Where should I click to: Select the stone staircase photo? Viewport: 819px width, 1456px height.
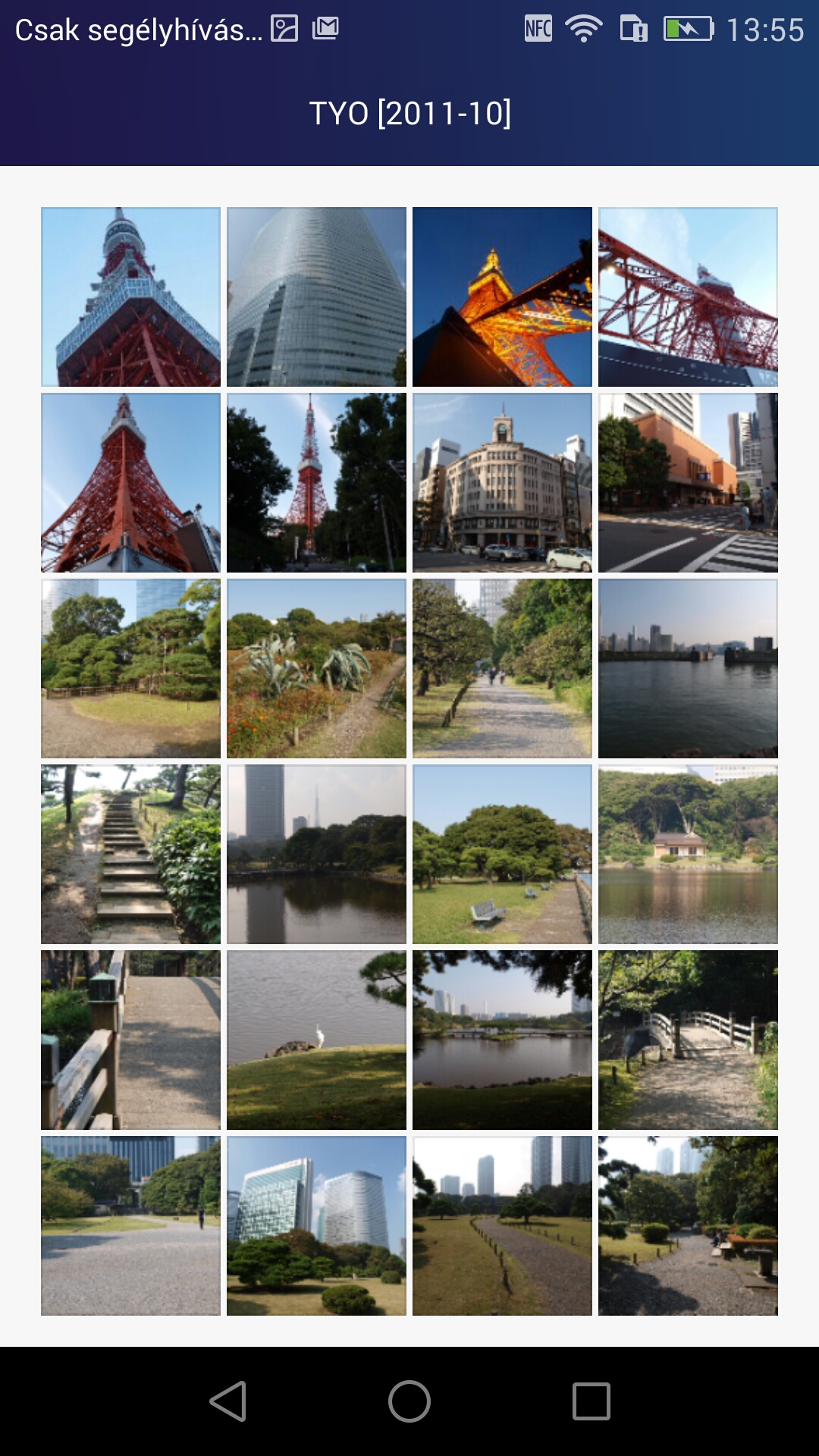coord(130,854)
